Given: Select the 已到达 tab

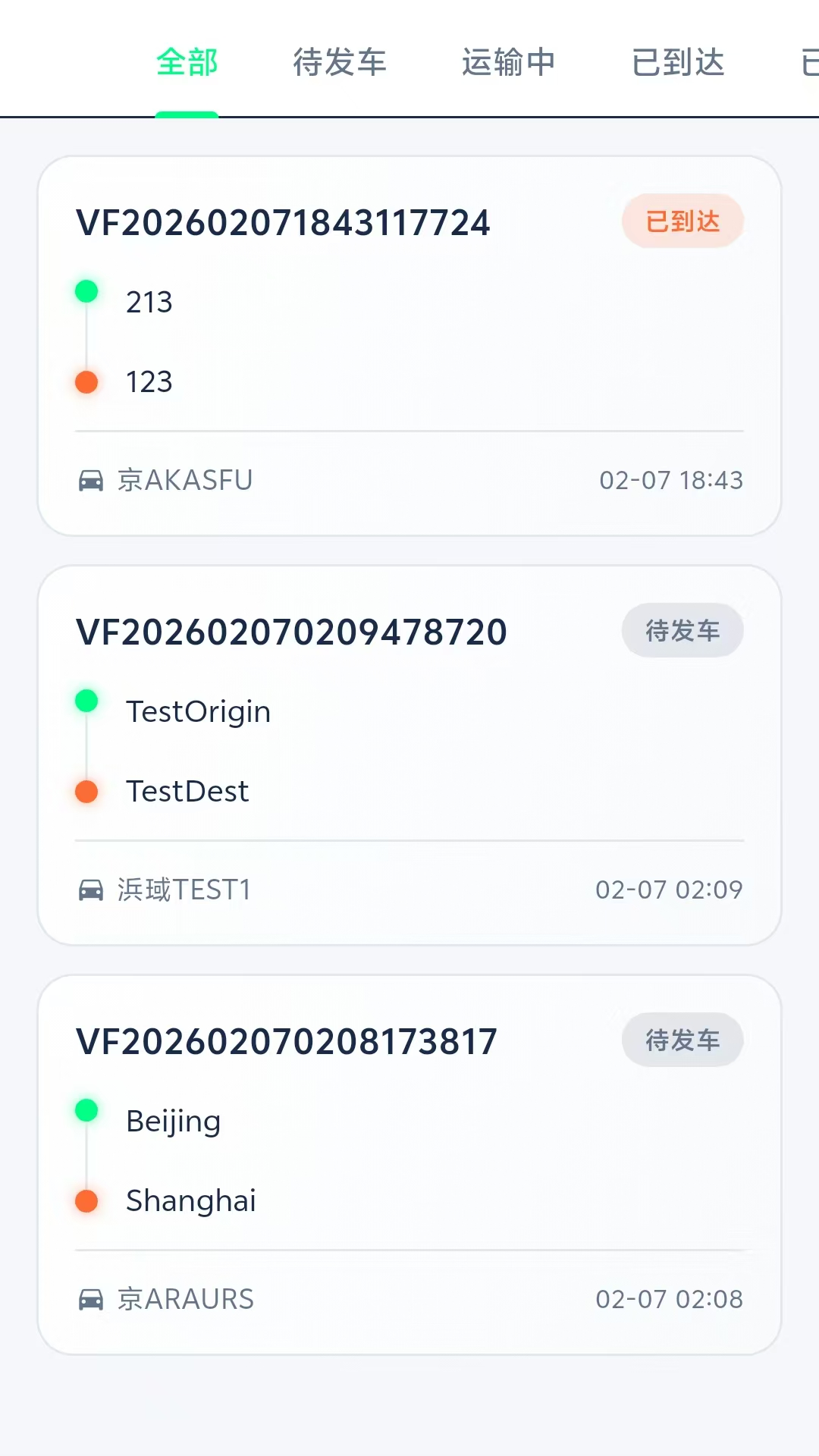Looking at the screenshot, I should [x=679, y=63].
